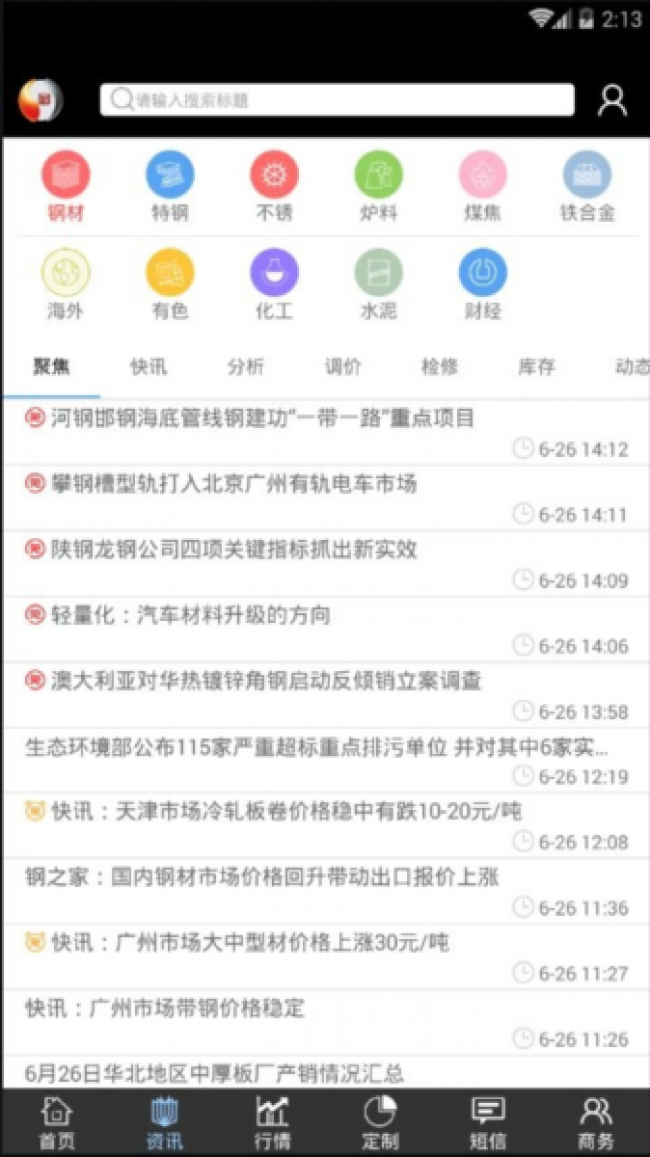This screenshot has width=650, height=1157.
Task: Open the user profile icon
Action: tap(611, 100)
